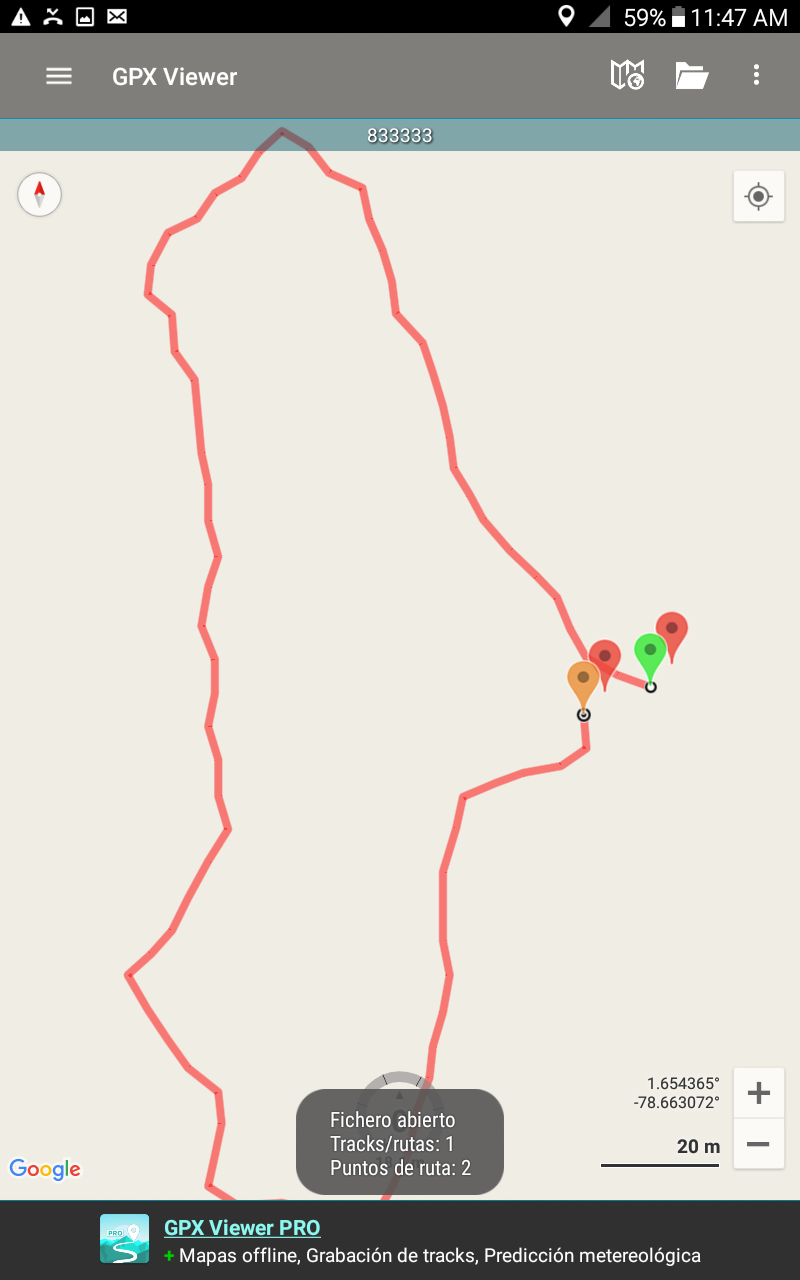Open the overflow options menu
The image size is (800, 1280).
[756, 76]
